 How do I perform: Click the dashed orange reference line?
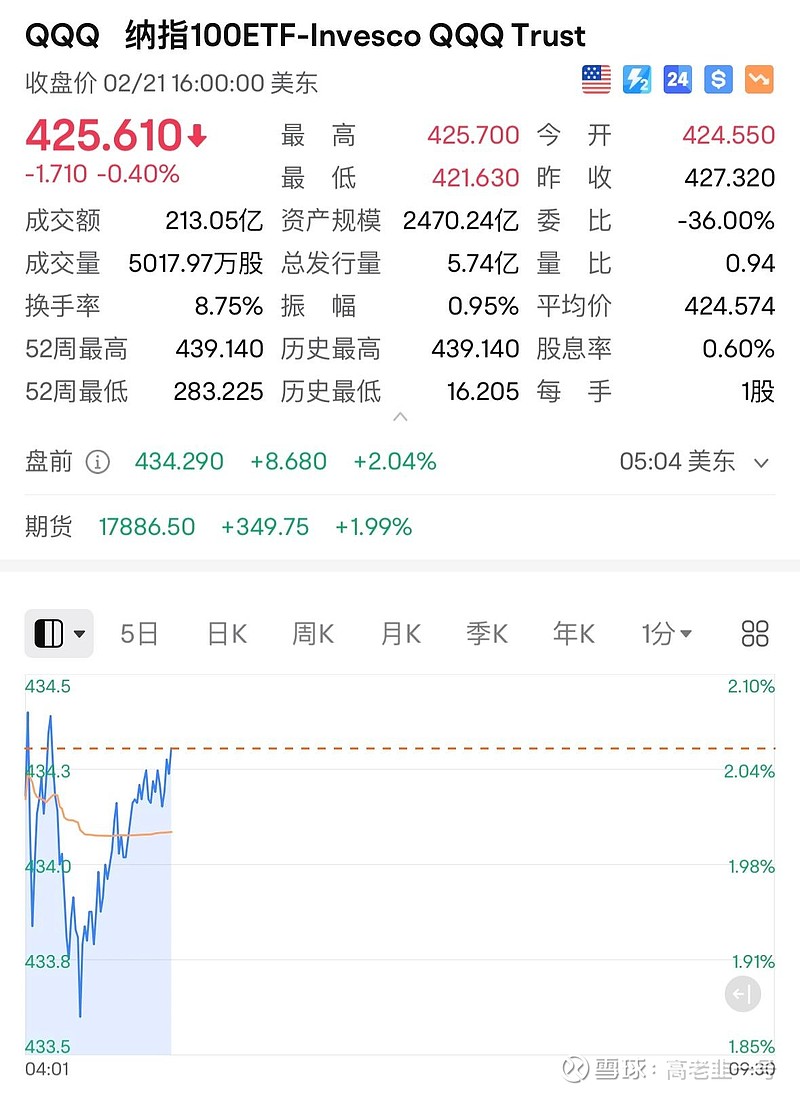pos(450,747)
